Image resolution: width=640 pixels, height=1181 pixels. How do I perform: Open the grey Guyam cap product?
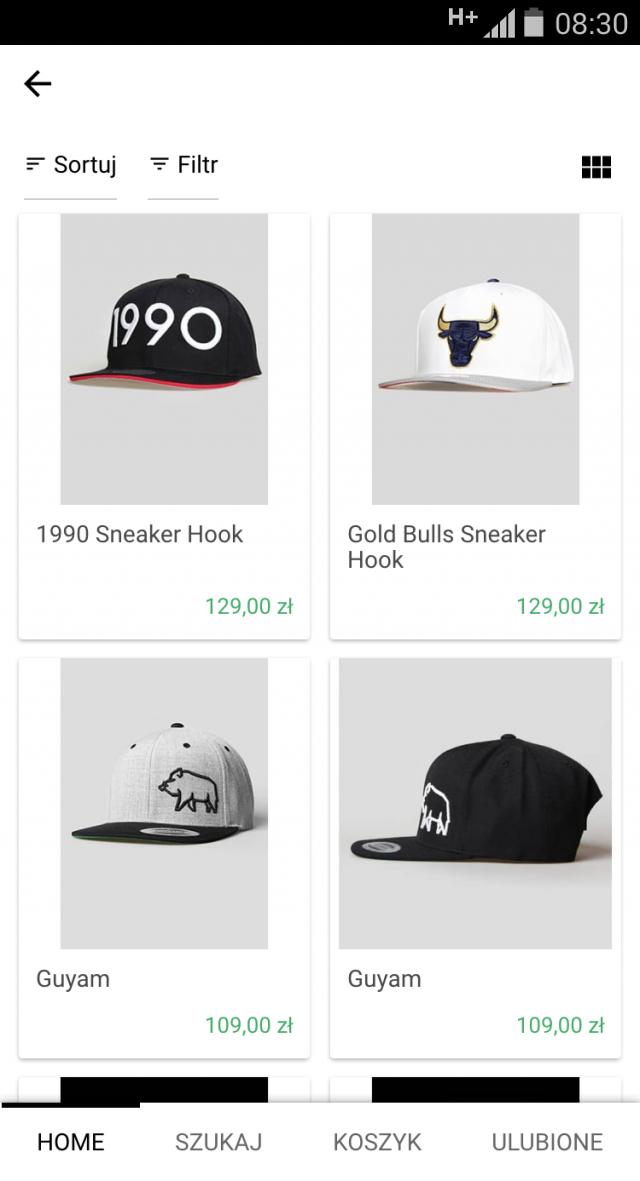(164, 855)
